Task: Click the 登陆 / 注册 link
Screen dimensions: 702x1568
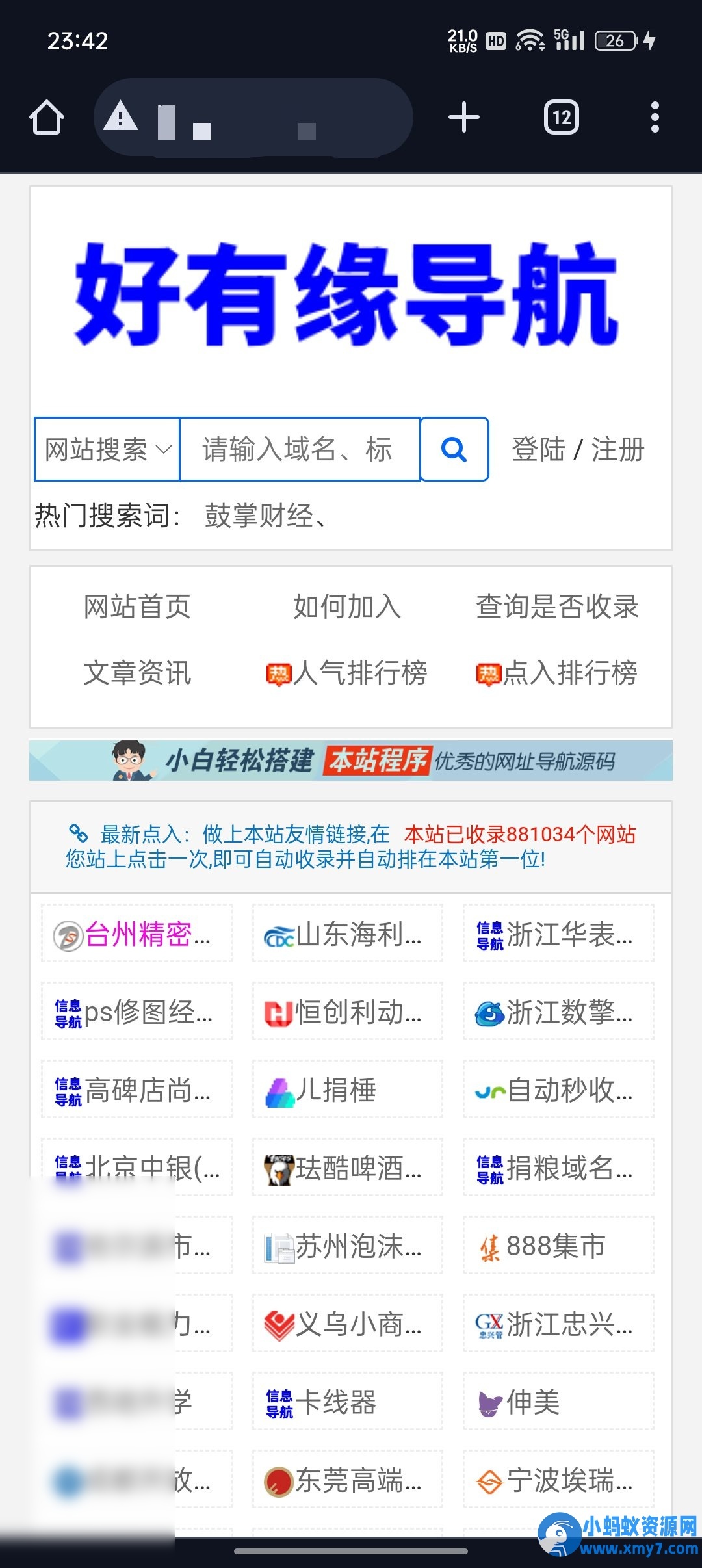Action: (577, 449)
